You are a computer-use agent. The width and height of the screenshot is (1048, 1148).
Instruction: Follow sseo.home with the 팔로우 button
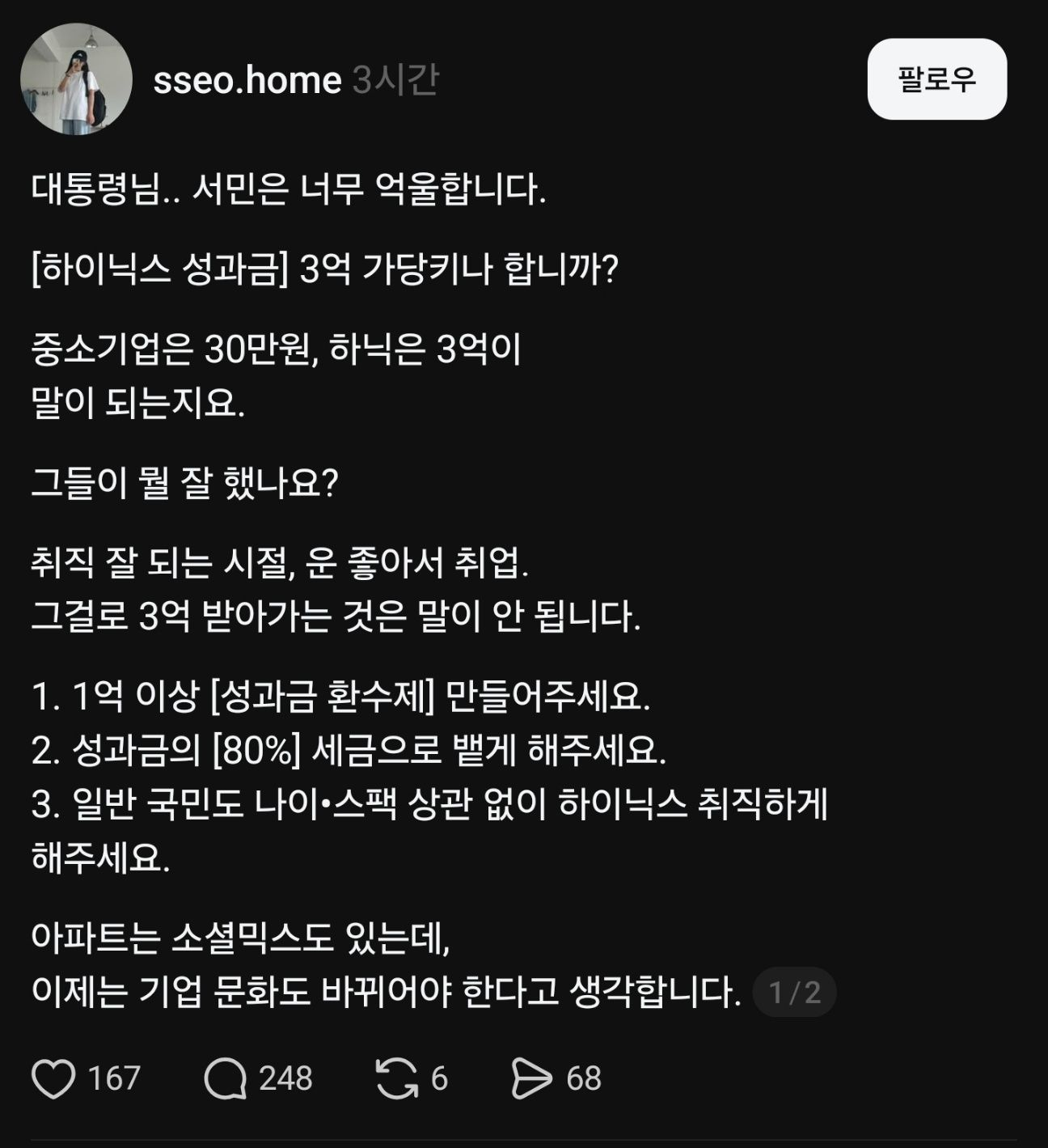(x=936, y=79)
